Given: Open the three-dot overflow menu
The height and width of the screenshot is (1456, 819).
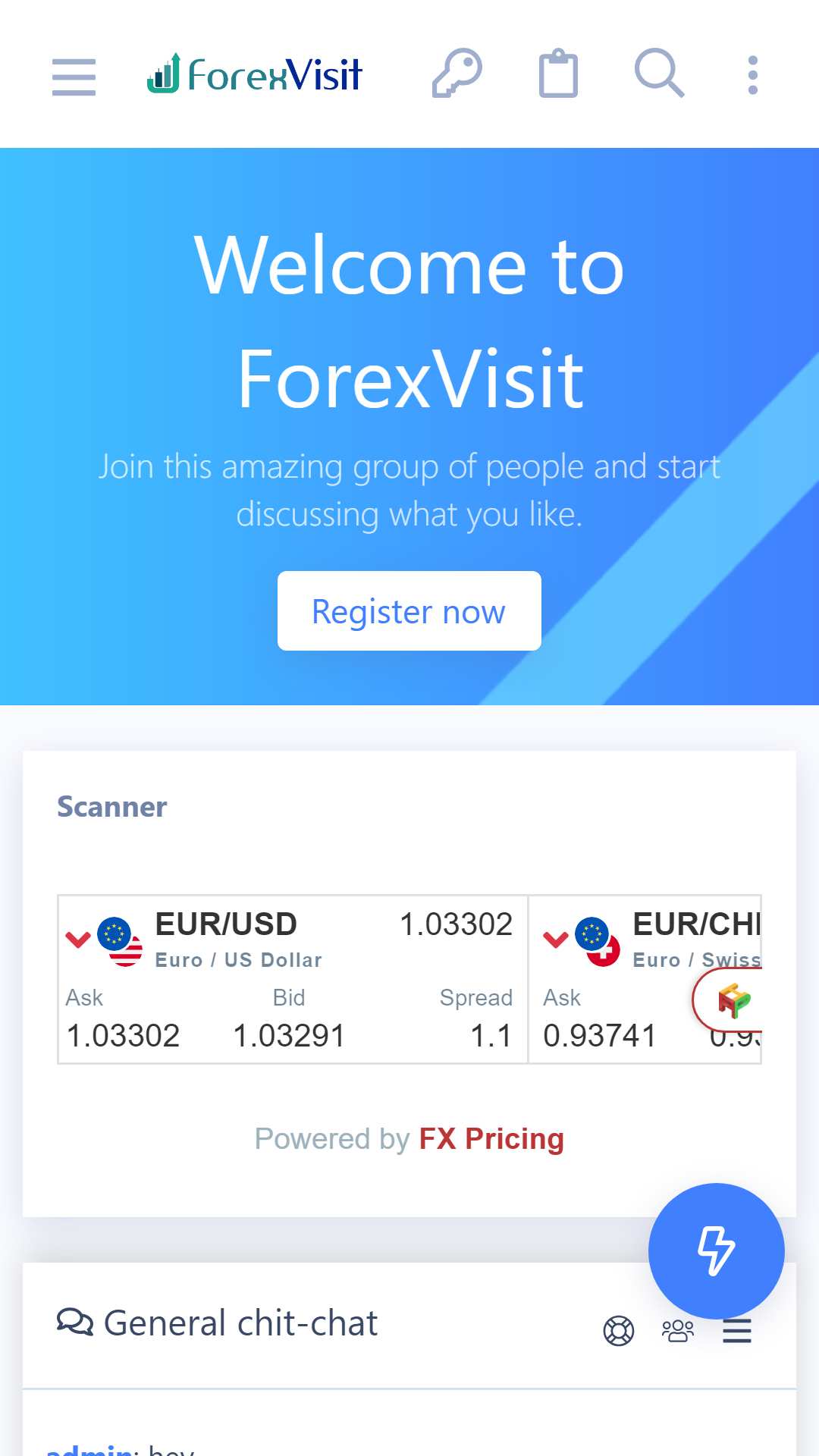Looking at the screenshot, I should click(752, 75).
